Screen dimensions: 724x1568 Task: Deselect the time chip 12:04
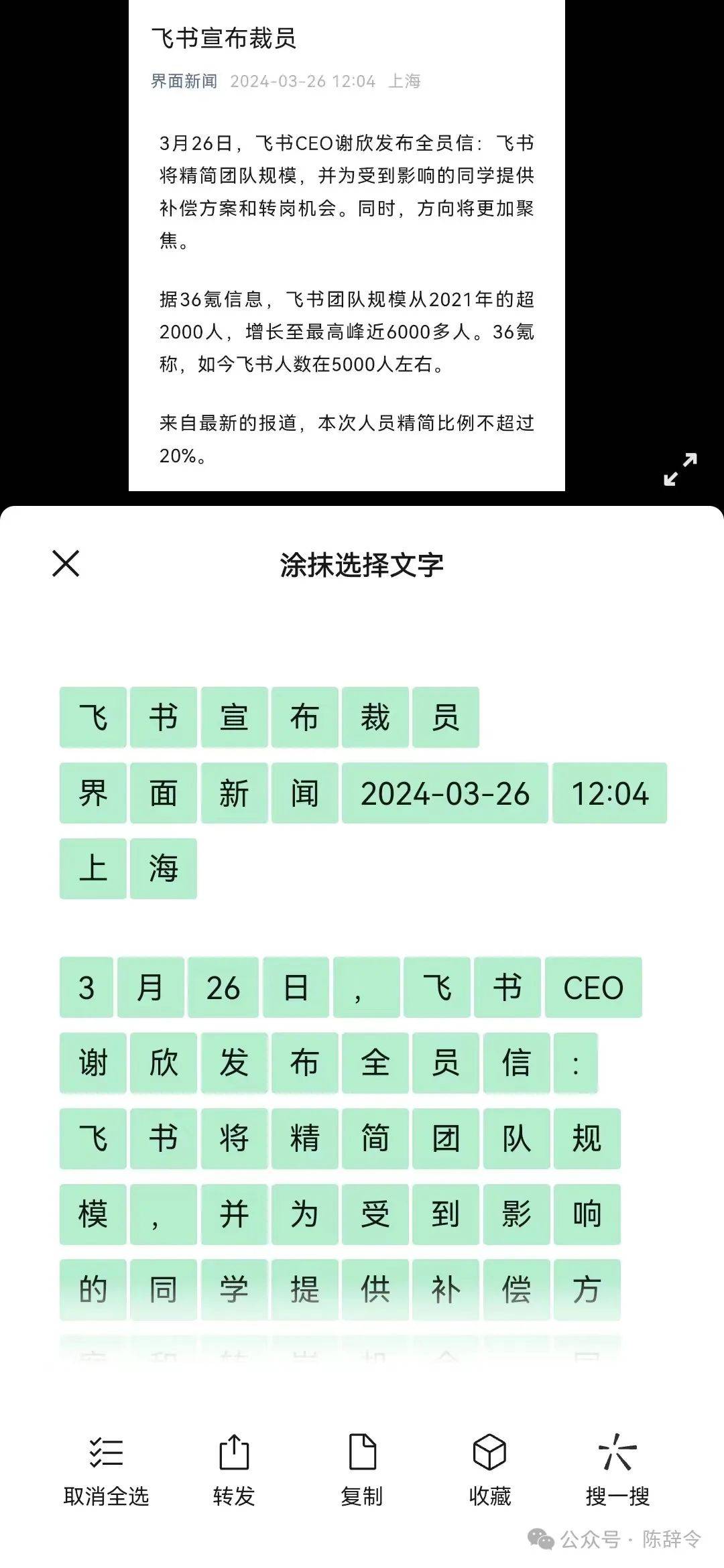[x=609, y=793]
